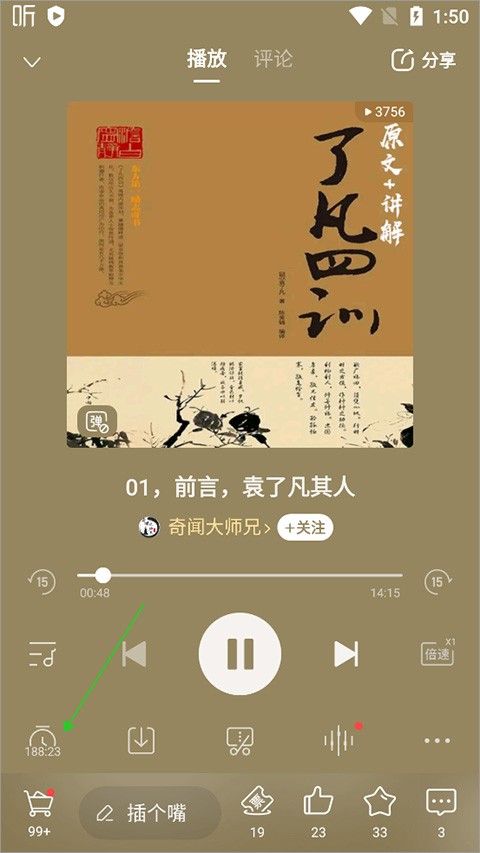Follow the author with +关注
The height and width of the screenshot is (853, 480).
tap(305, 528)
